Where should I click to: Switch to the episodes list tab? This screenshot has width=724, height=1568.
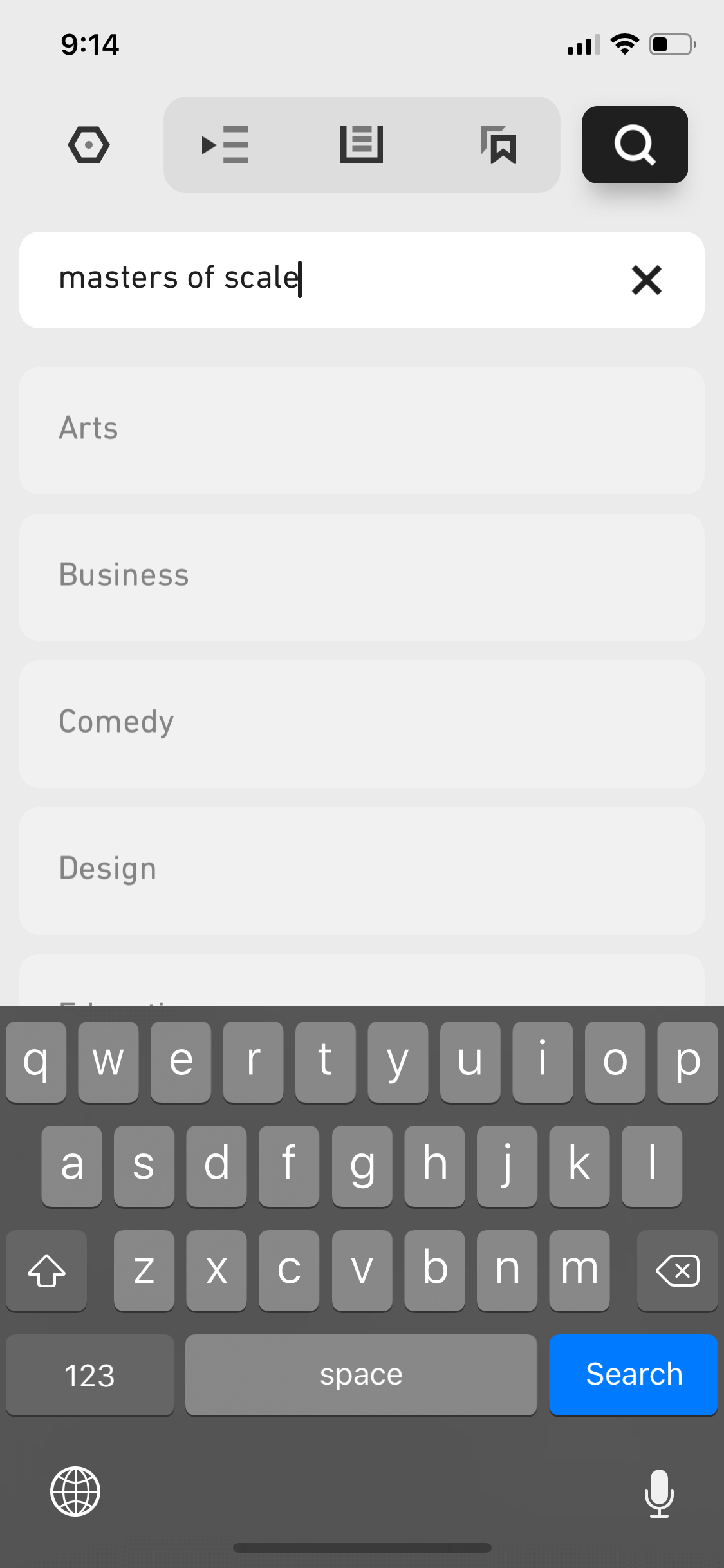pyautogui.click(x=361, y=145)
